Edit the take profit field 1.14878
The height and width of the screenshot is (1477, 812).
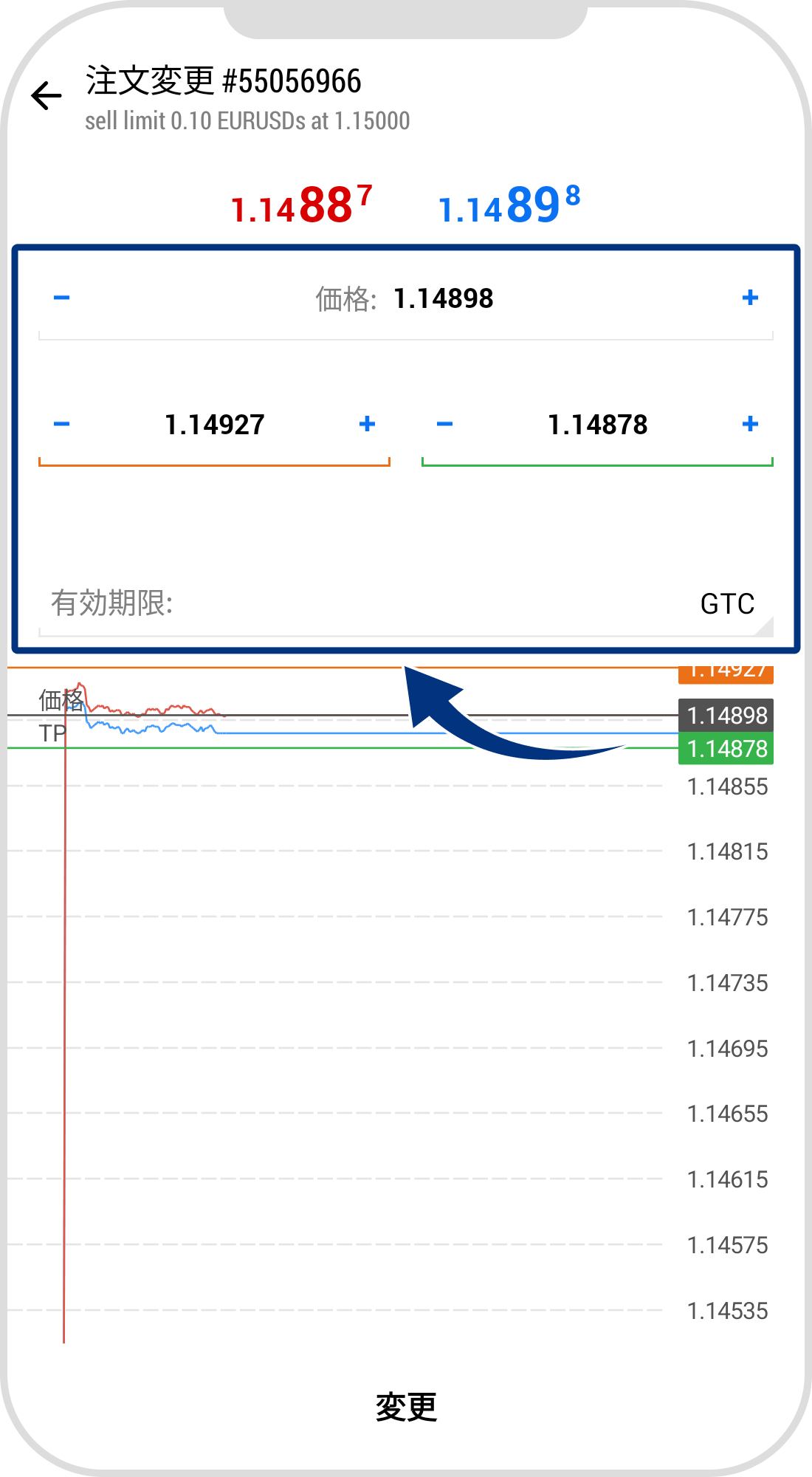tap(597, 425)
